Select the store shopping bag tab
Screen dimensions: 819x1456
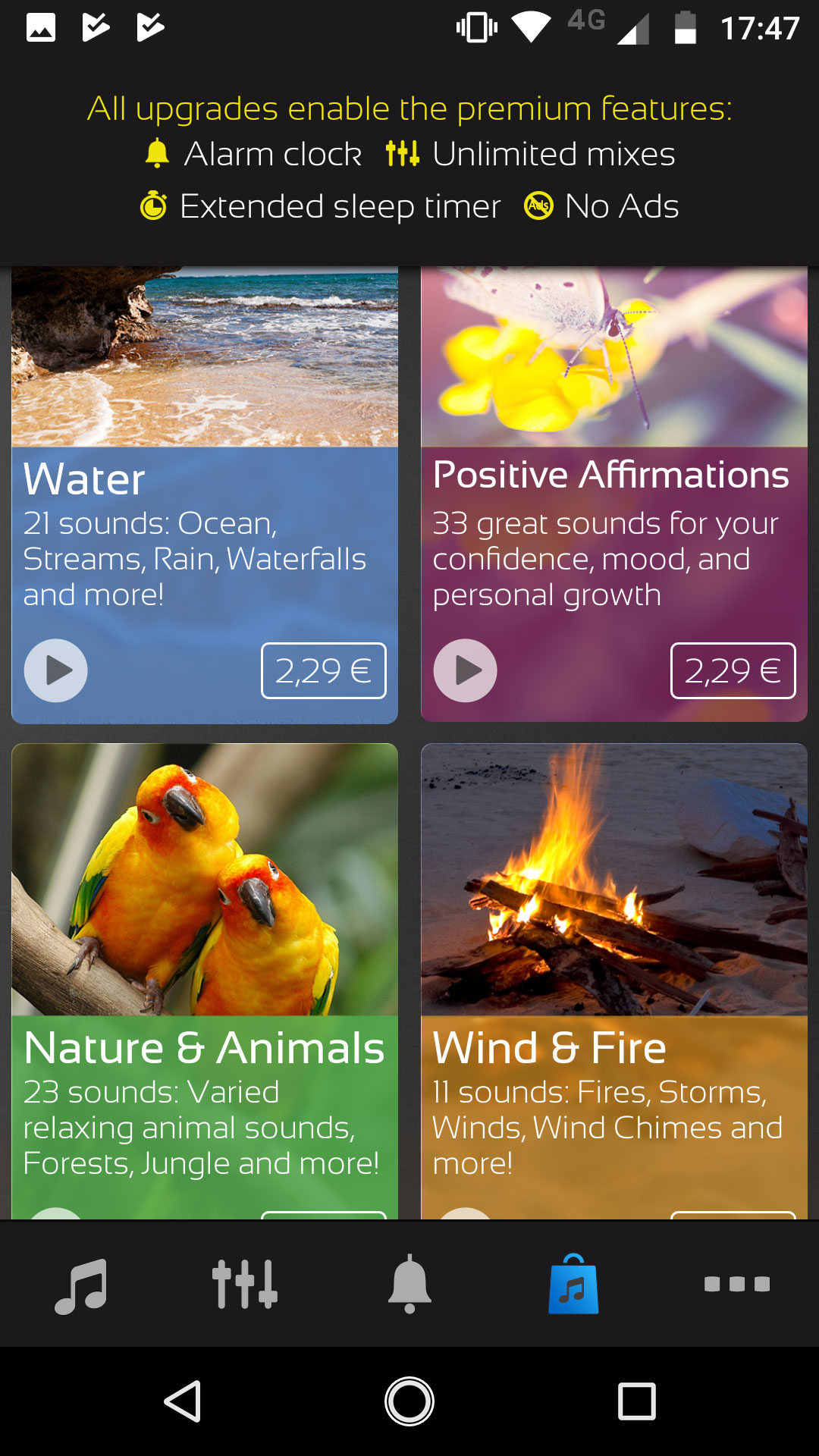click(x=573, y=1285)
